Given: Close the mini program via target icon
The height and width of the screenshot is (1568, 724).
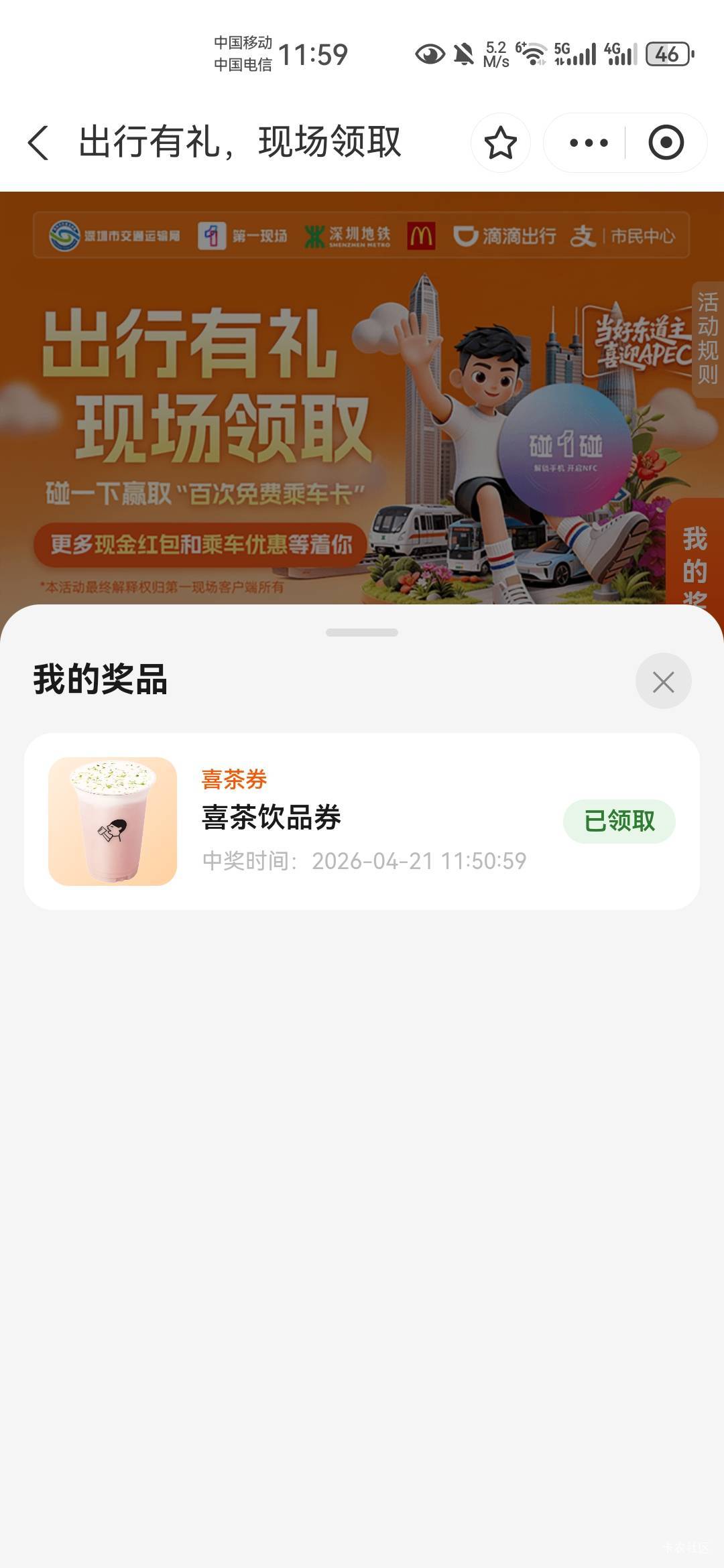Looking at the screenshot, I should pos(666,143).
